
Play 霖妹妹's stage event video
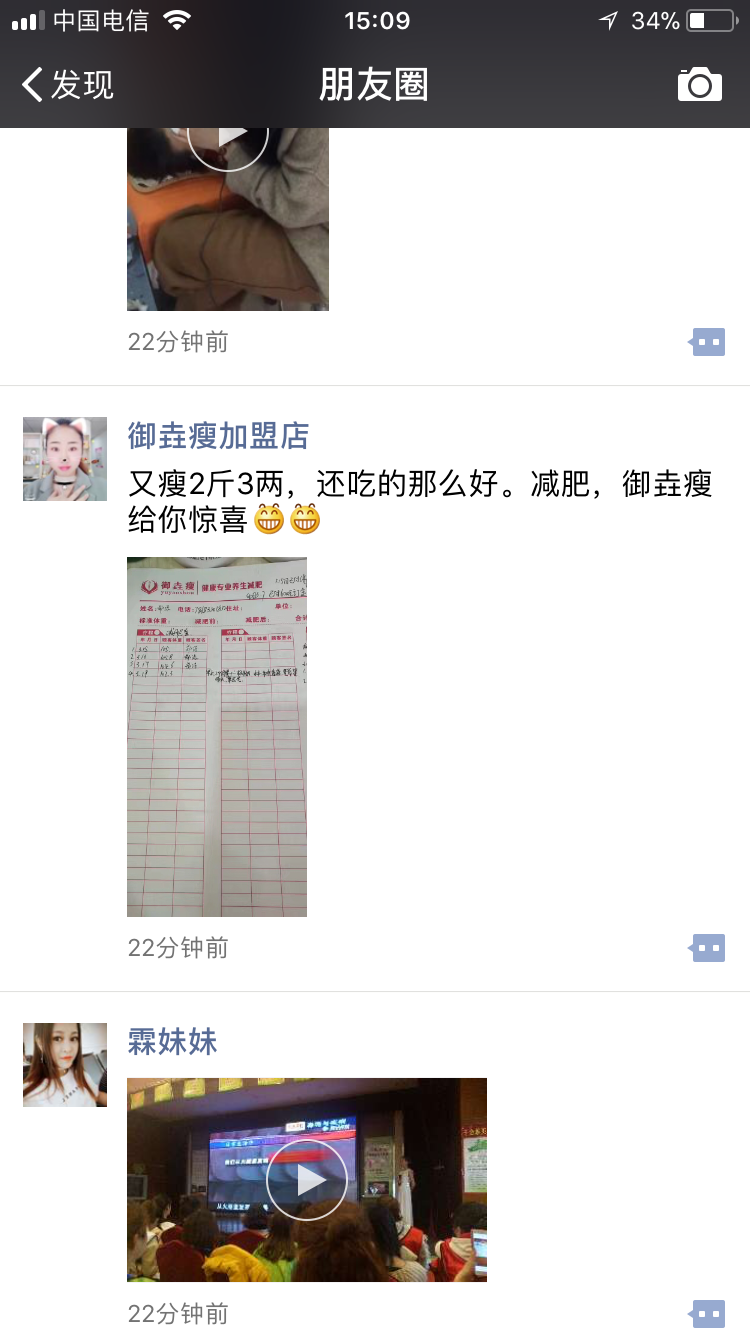point(307,1180)
